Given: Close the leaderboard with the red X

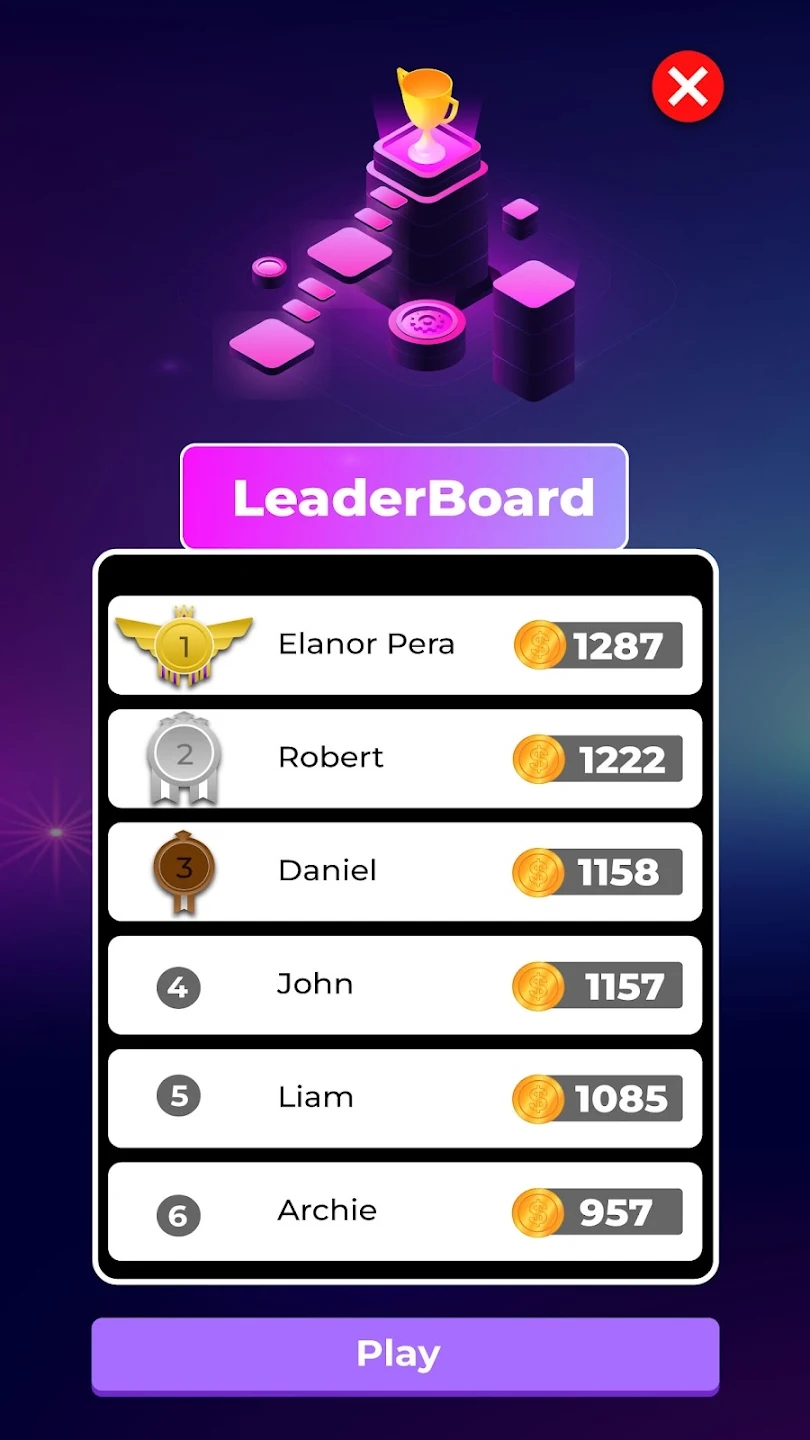Looking at the screenshot, I should point(688,88).
